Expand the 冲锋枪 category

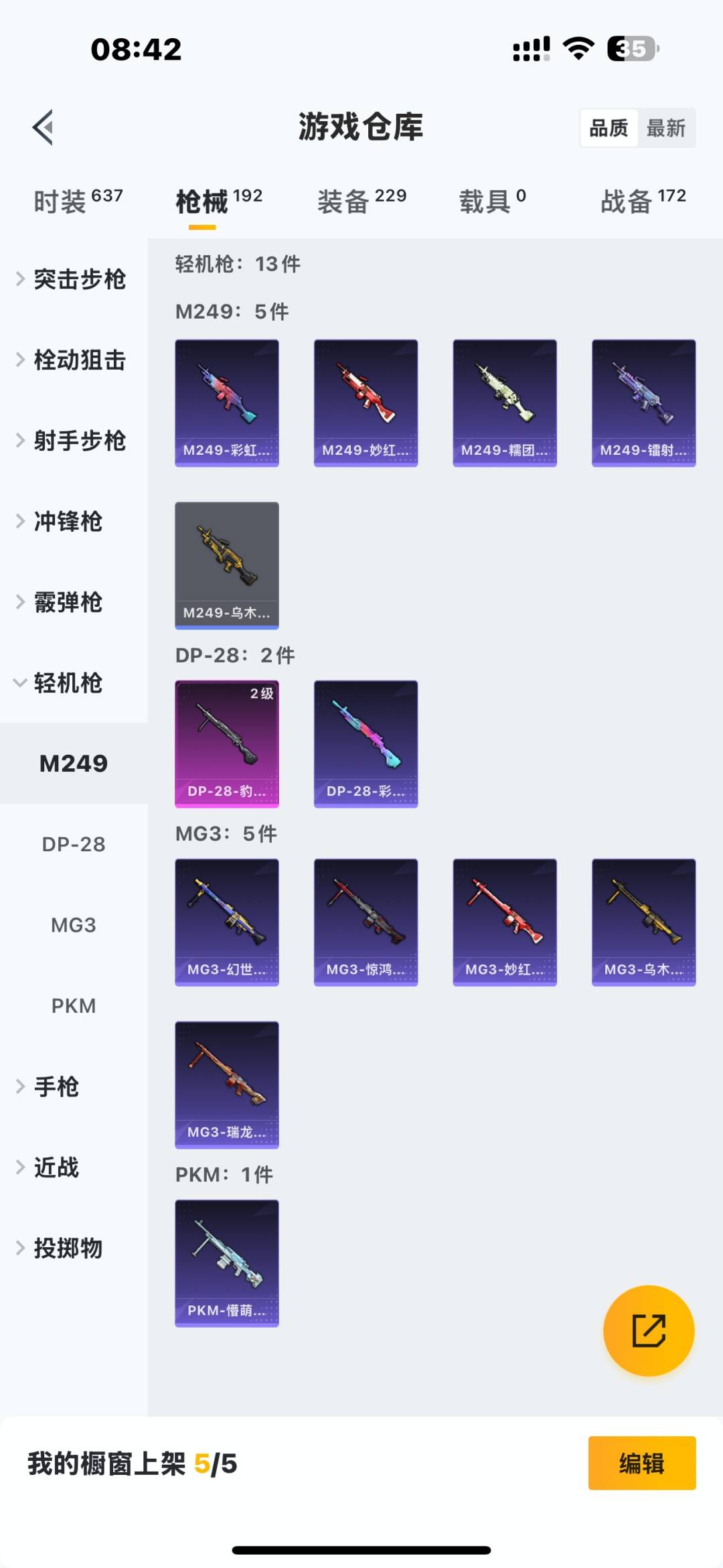click(67, 522)
